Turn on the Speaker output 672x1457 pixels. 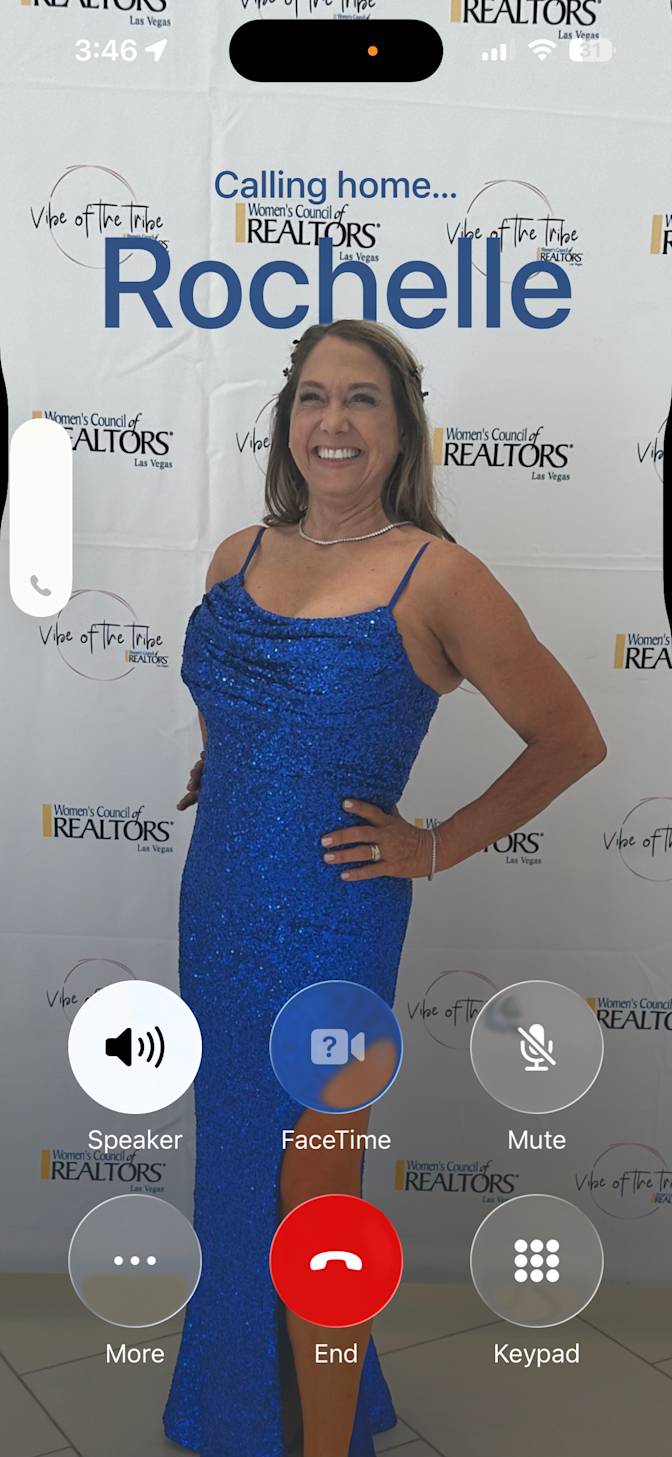[135, 1047]
